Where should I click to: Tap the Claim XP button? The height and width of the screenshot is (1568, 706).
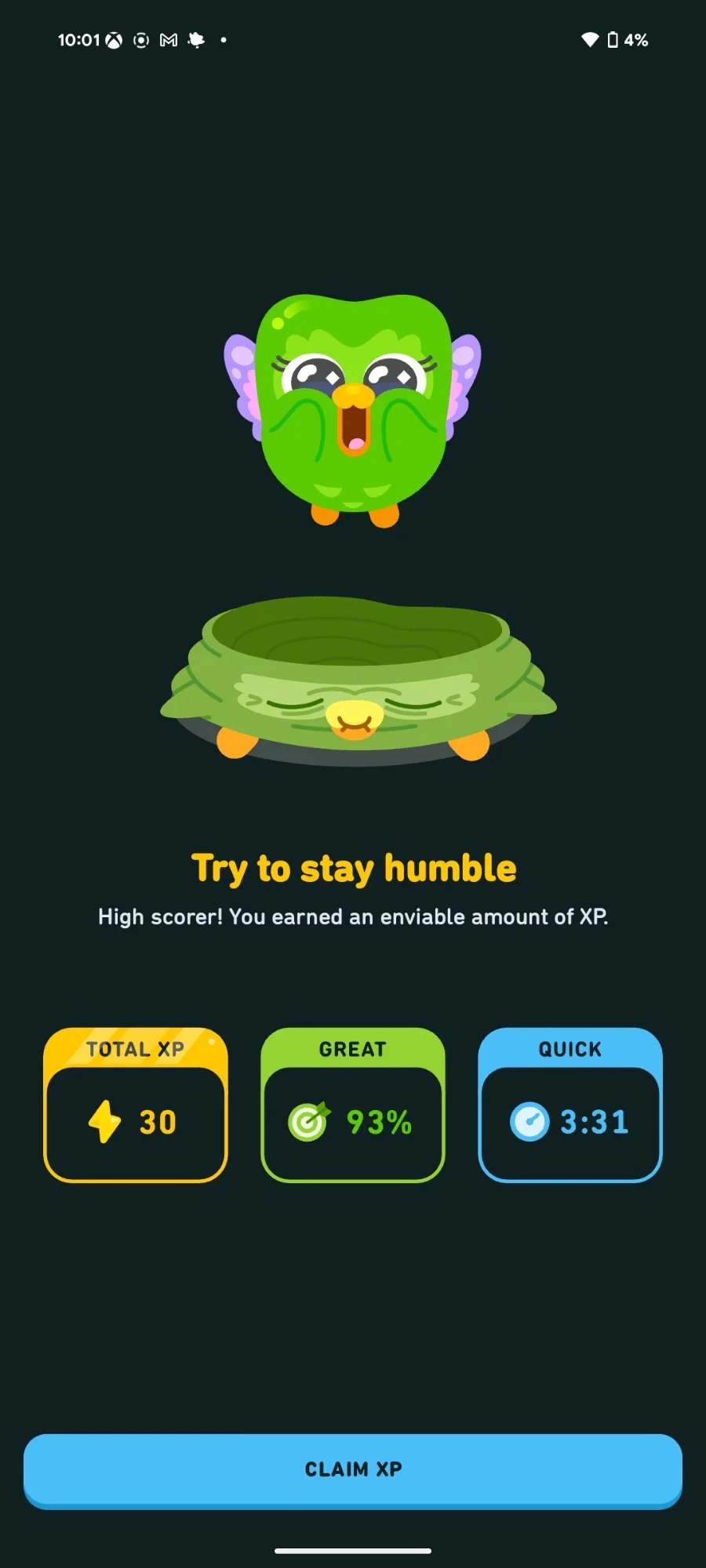[x=353, y=1469]
